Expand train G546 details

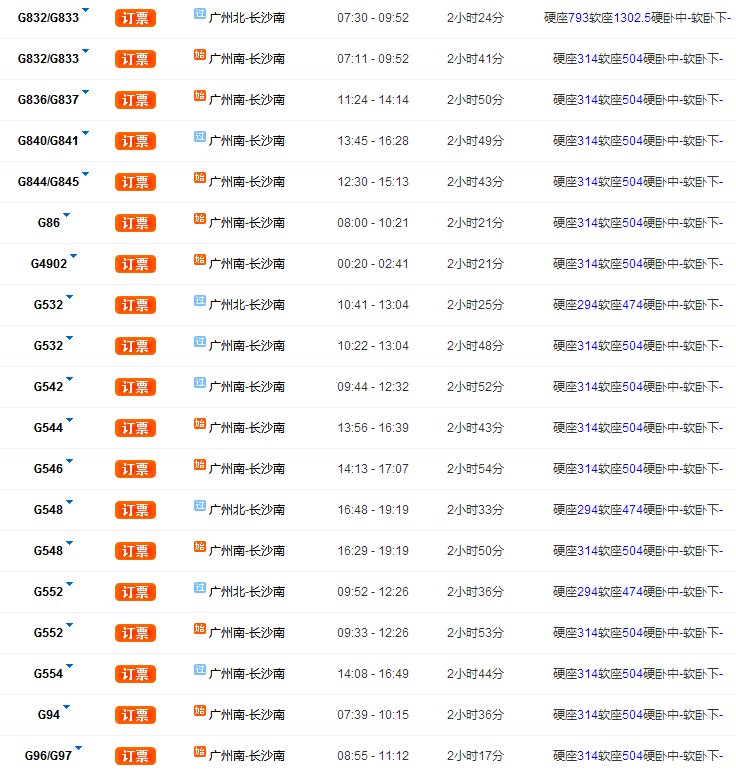[69, 462]
